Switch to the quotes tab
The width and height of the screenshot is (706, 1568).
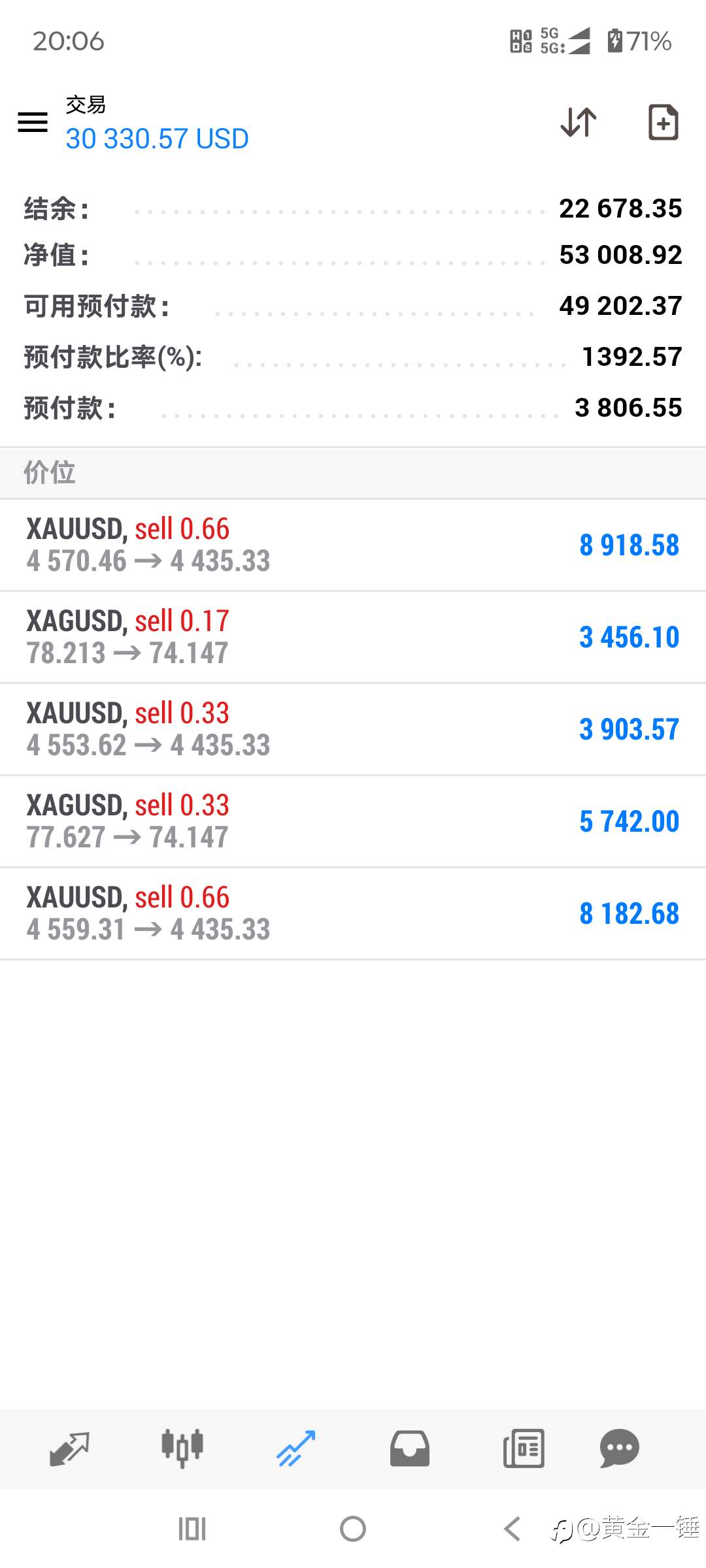click(x=69, y=1449)
